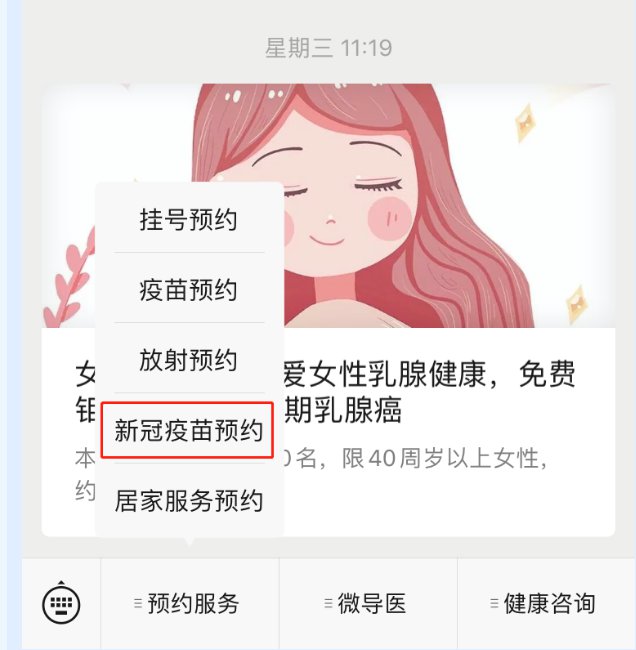Open the 微导医 menu

367,604
